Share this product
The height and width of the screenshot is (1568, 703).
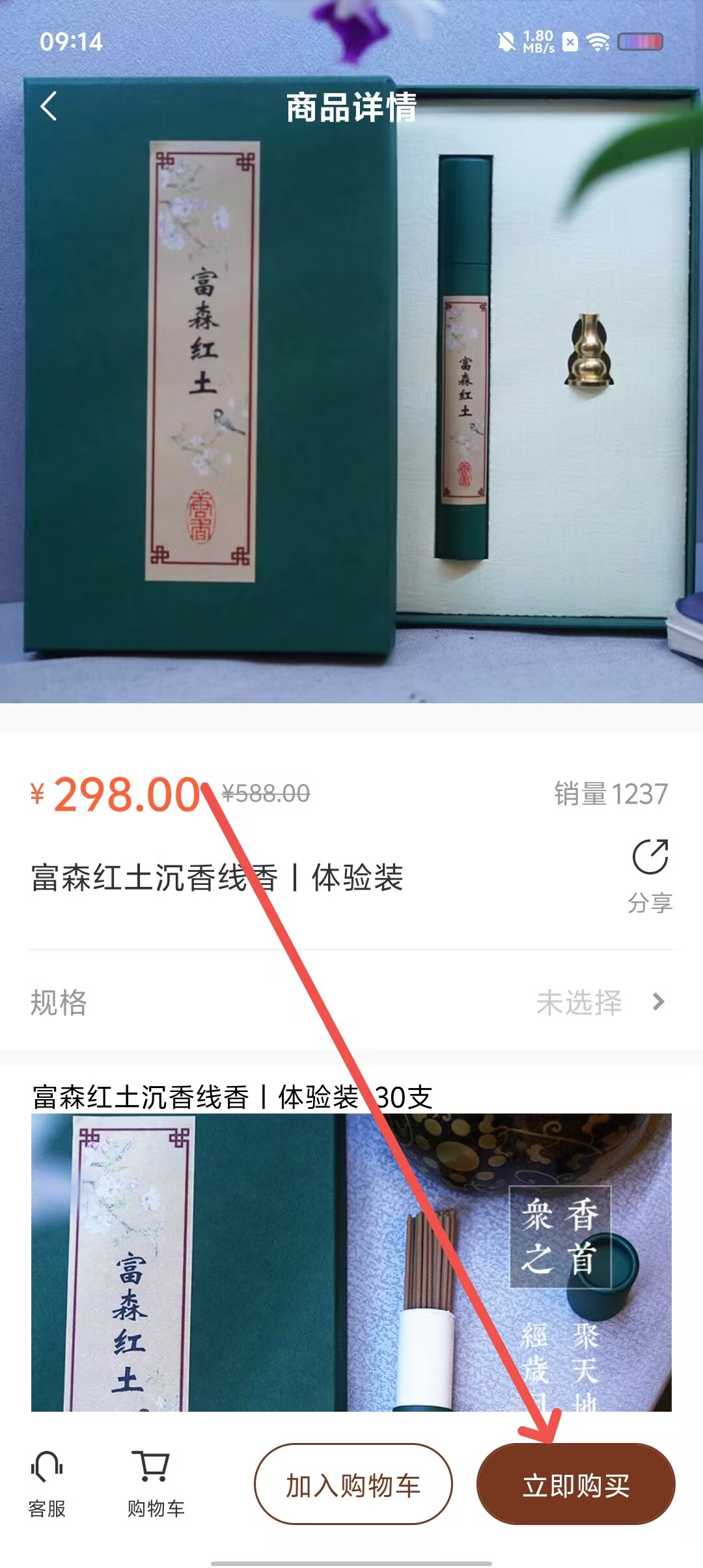[x=650, y=873]
